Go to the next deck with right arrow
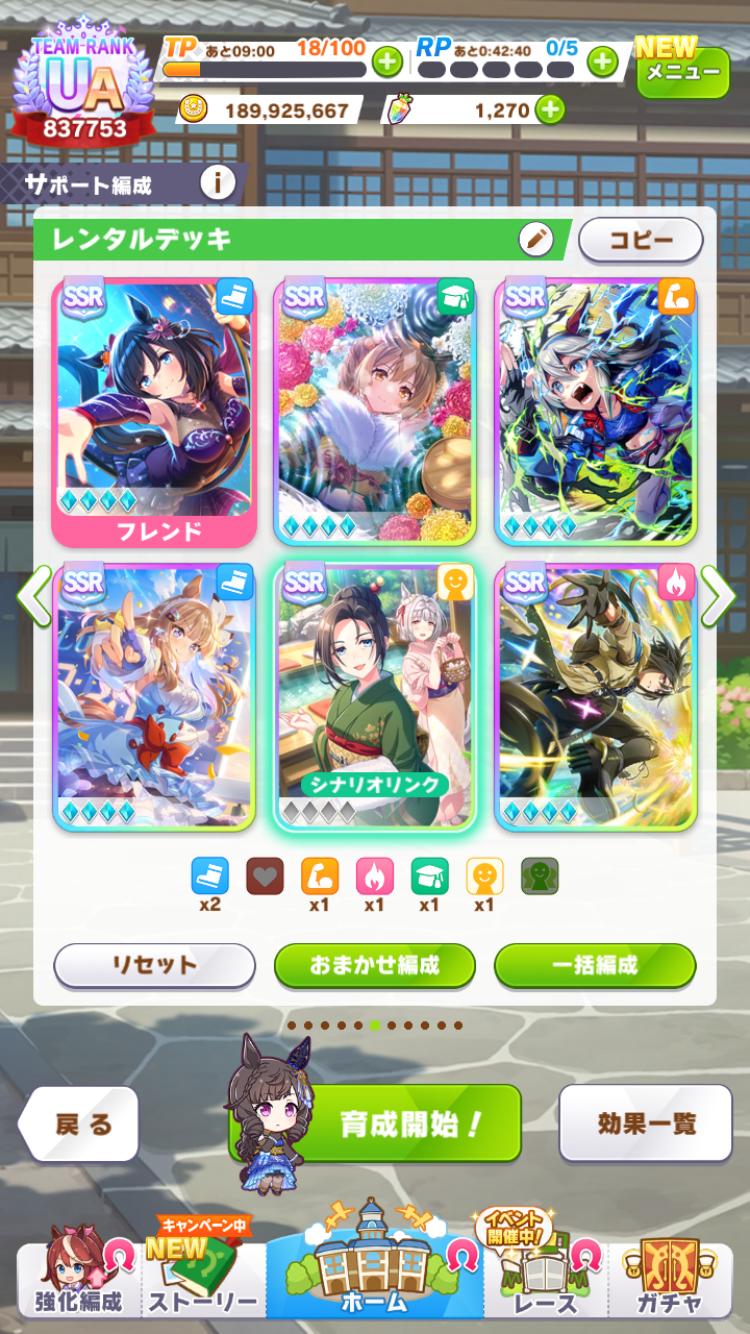 click(717, 597)
